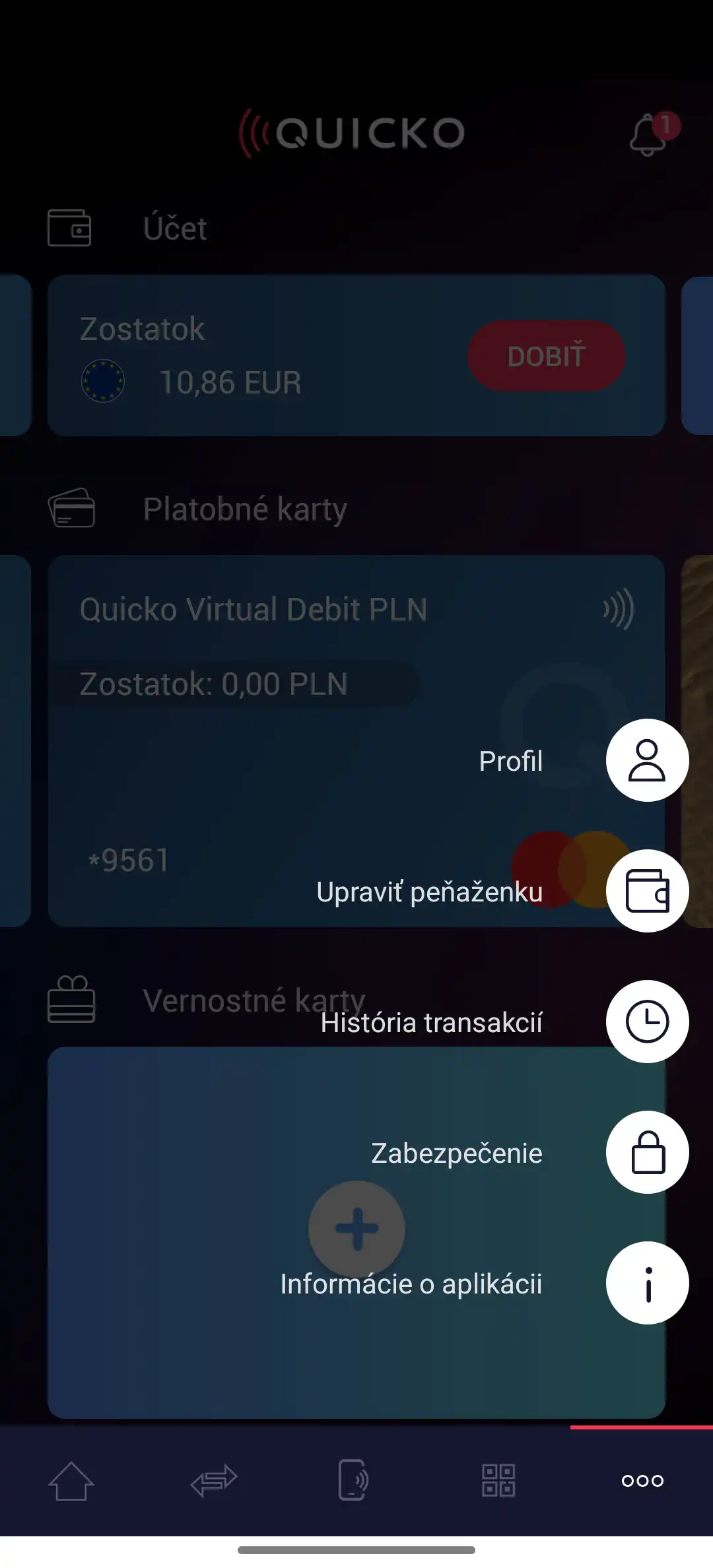713x1568 pixels.
Task: Tap the EU flag beside the EUR balance
Action: pos(102,381)
